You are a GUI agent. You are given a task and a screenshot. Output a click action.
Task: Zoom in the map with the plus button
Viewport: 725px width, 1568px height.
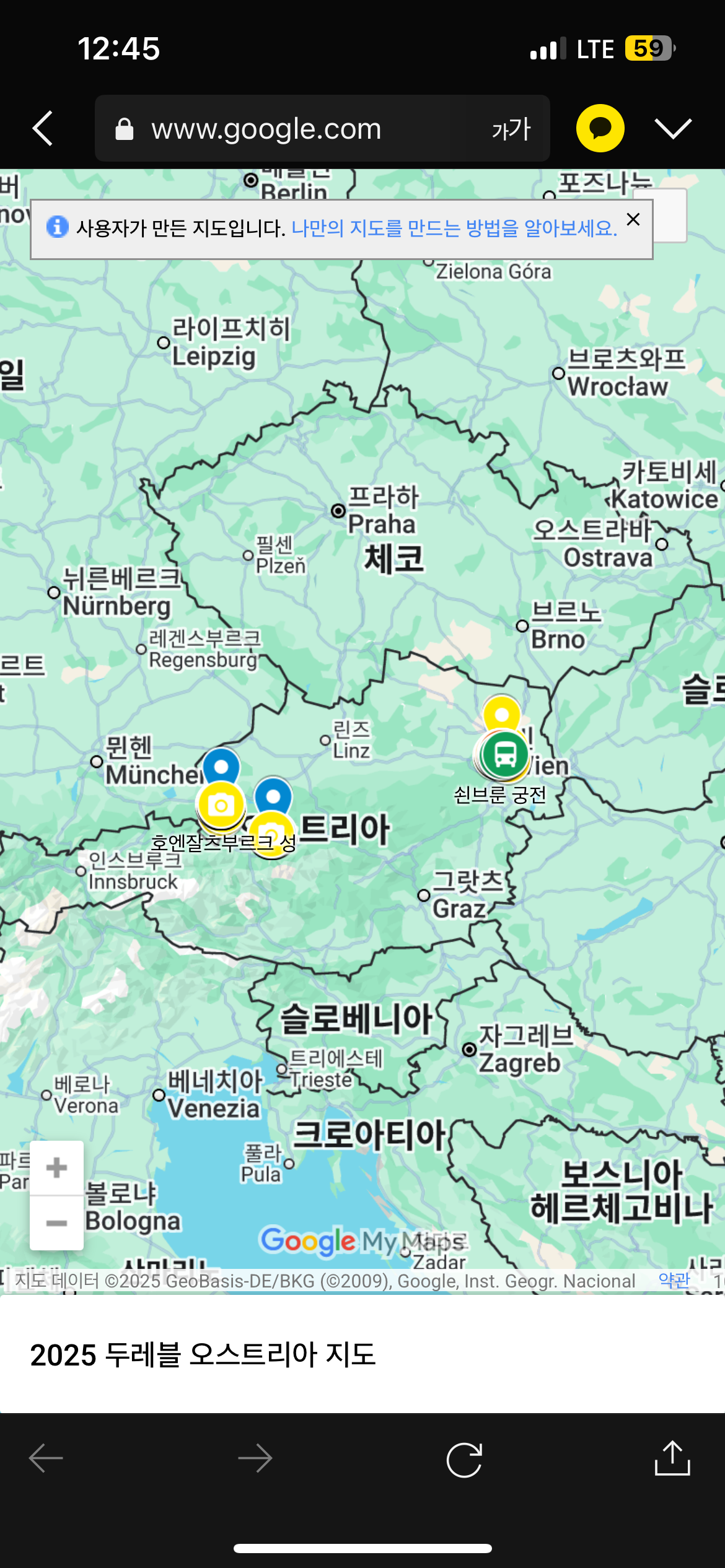coord(56,1168)
